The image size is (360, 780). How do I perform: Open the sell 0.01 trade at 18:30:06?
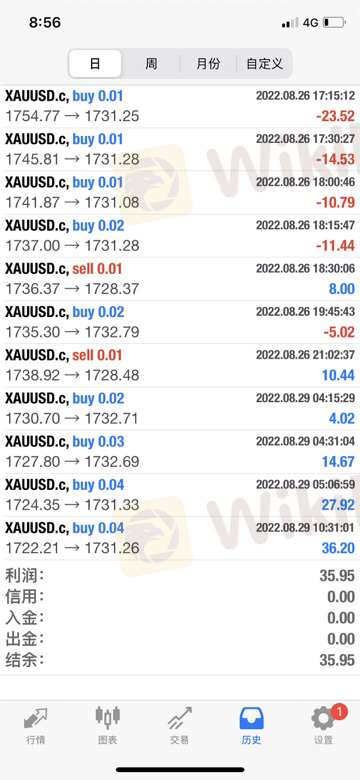pyautogui.click(x=180, y=279)
